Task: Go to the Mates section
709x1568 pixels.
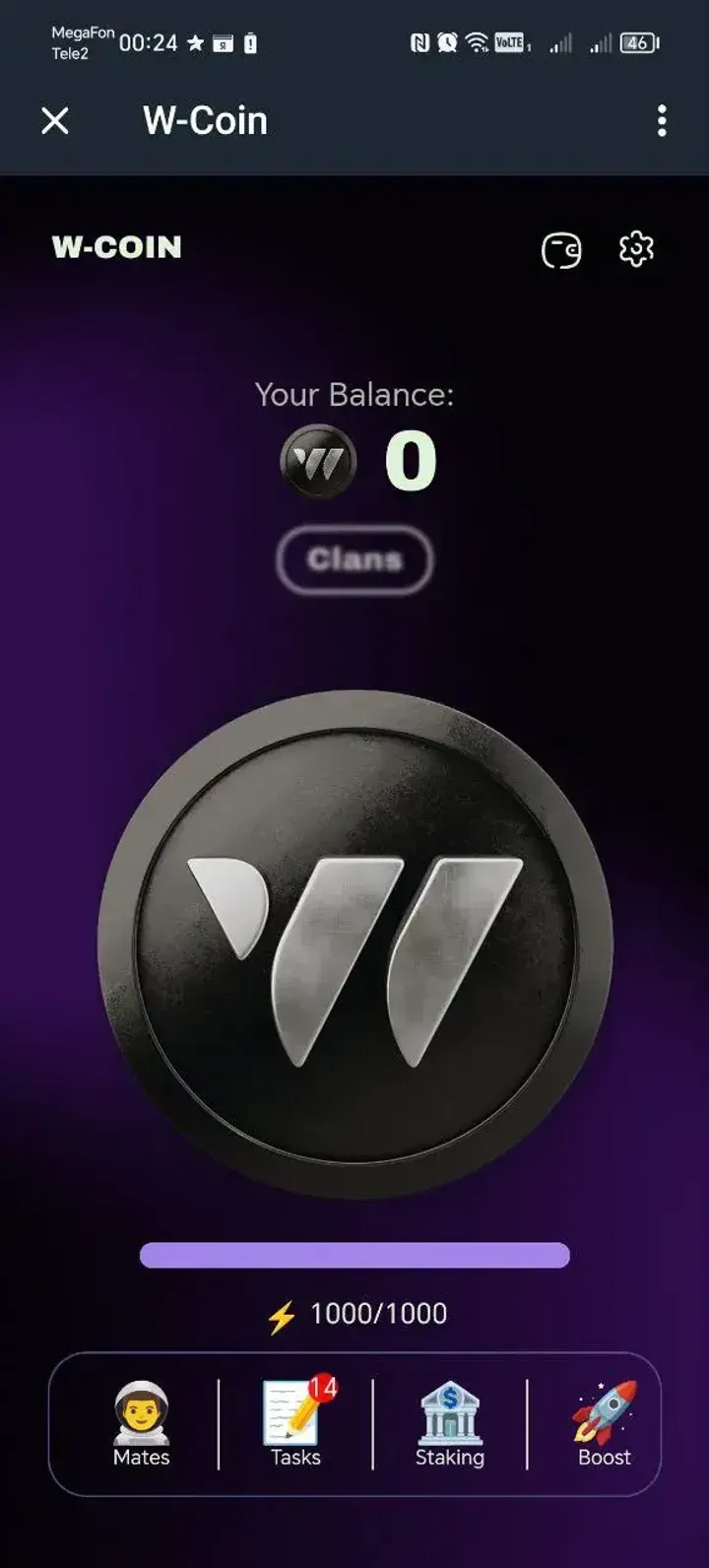Action: tap(142, 1424)
